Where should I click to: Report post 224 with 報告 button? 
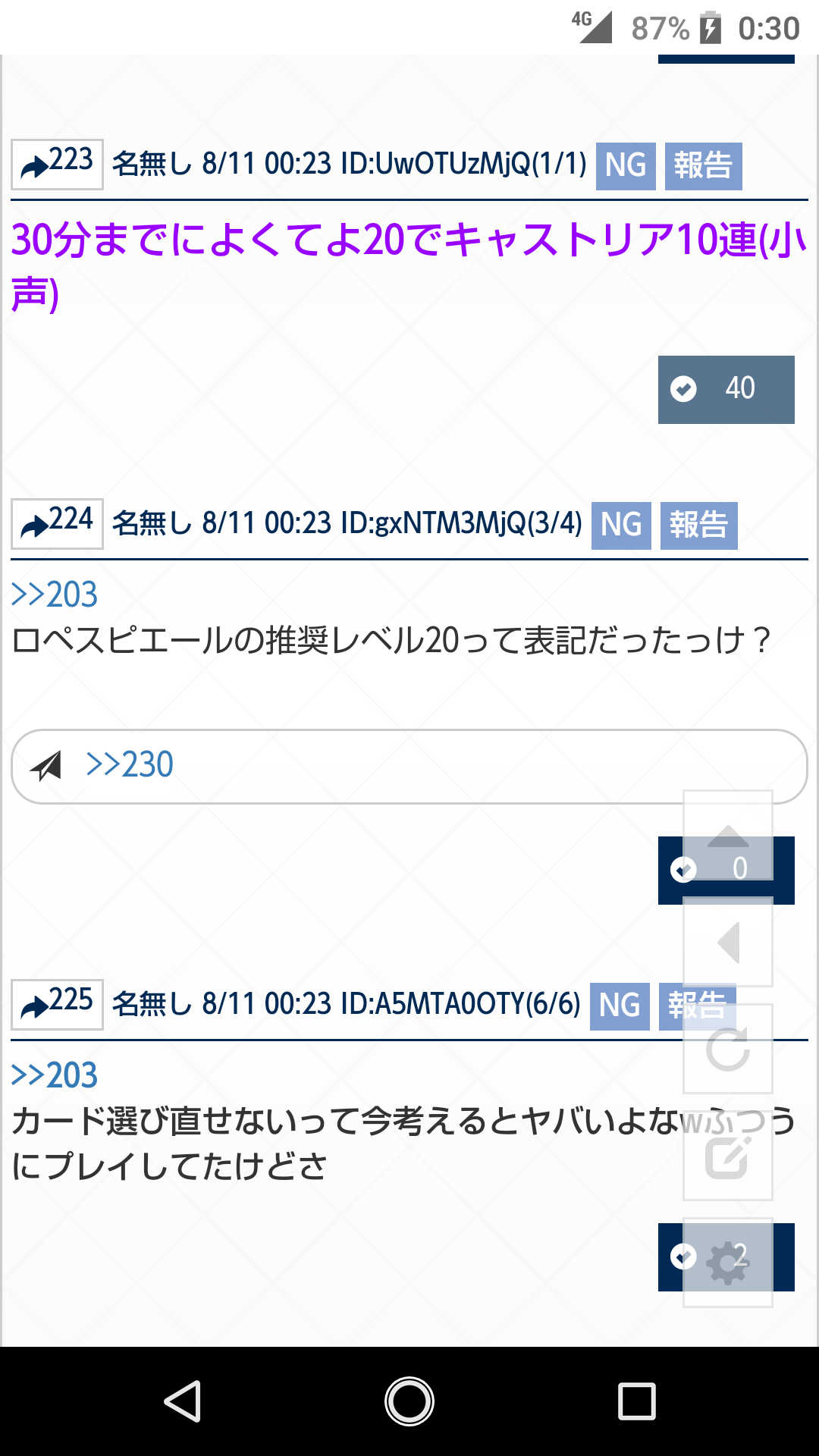click(x=698, y=525)
